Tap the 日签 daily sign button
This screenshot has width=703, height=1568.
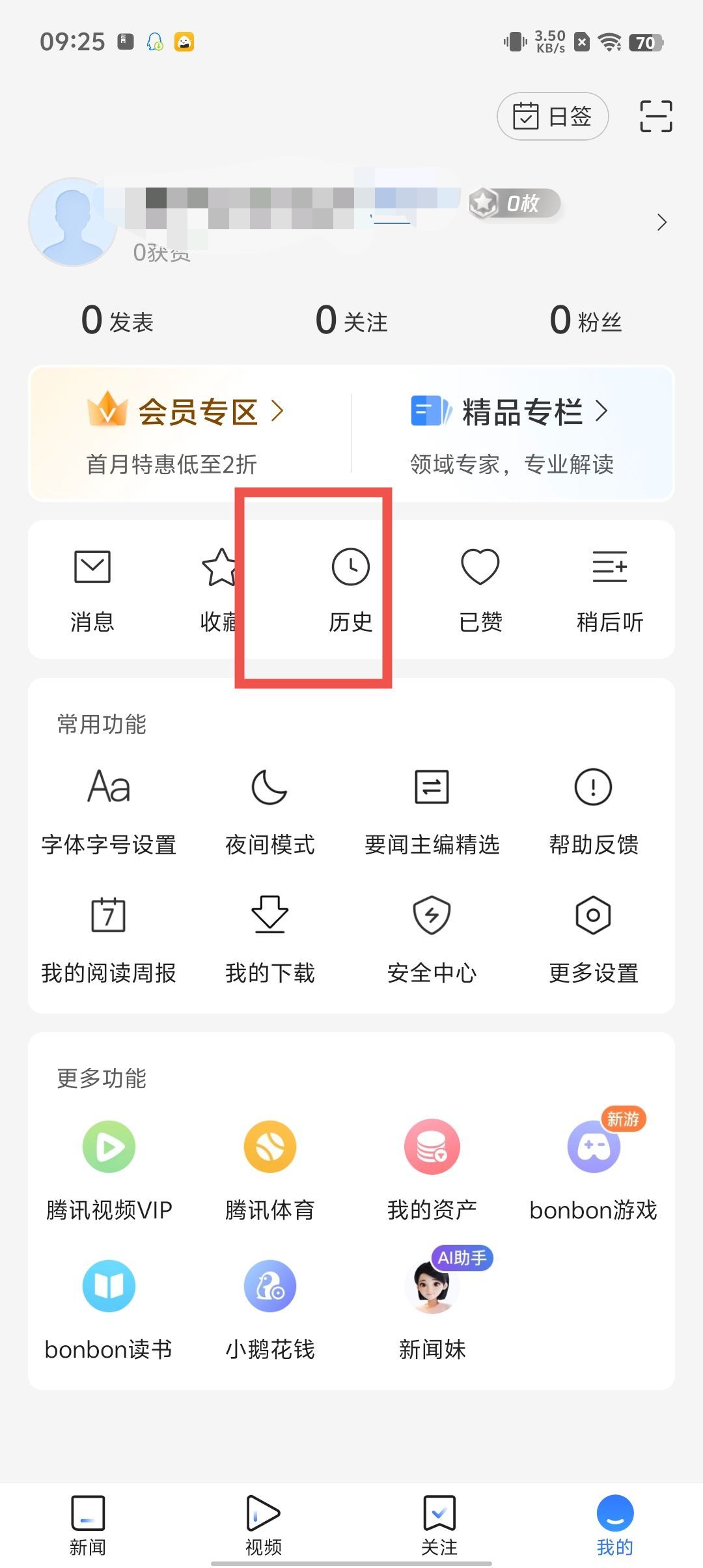553,117
